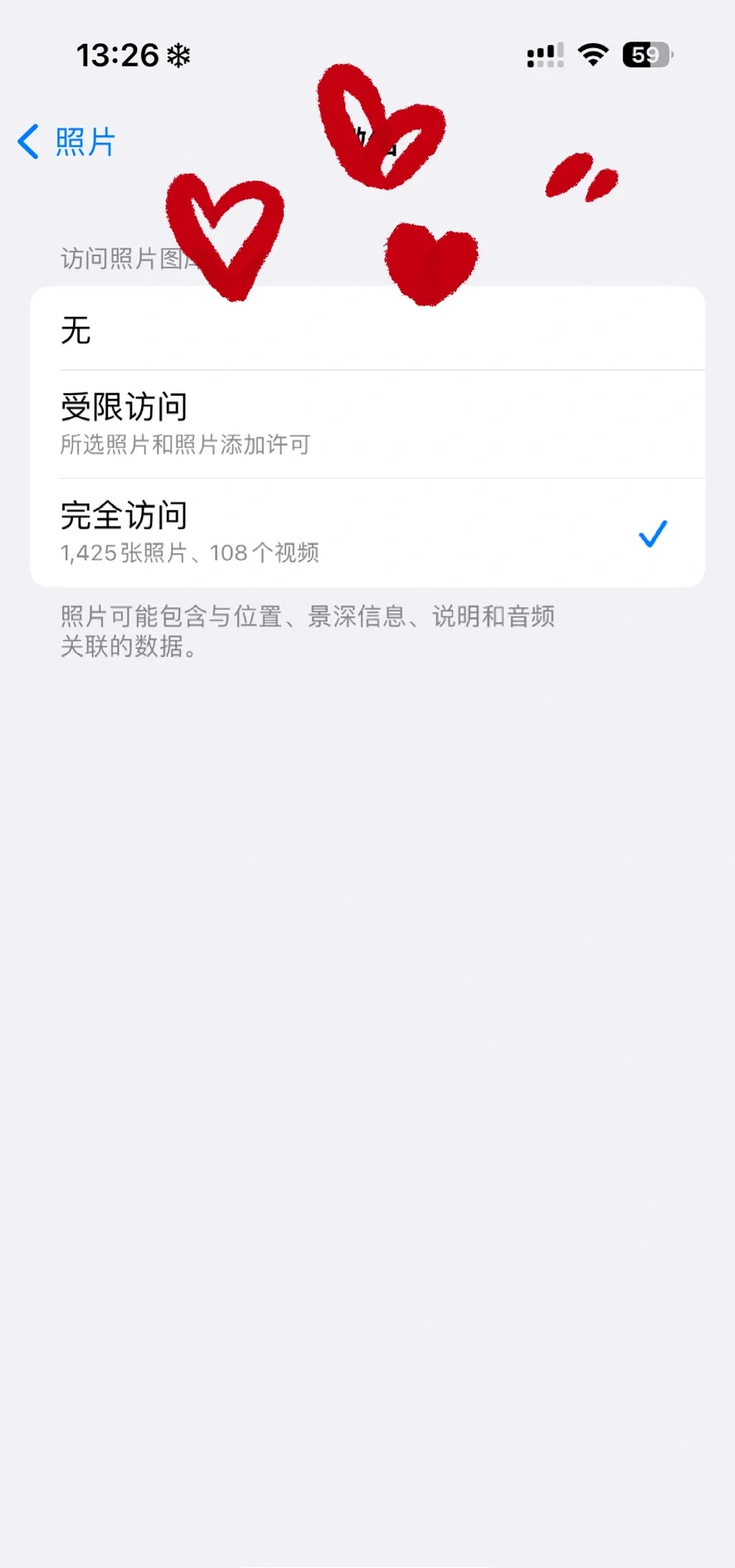Tap the Wi-Fi status icon
Viewport: 735px width, 1568px height.
592,55
